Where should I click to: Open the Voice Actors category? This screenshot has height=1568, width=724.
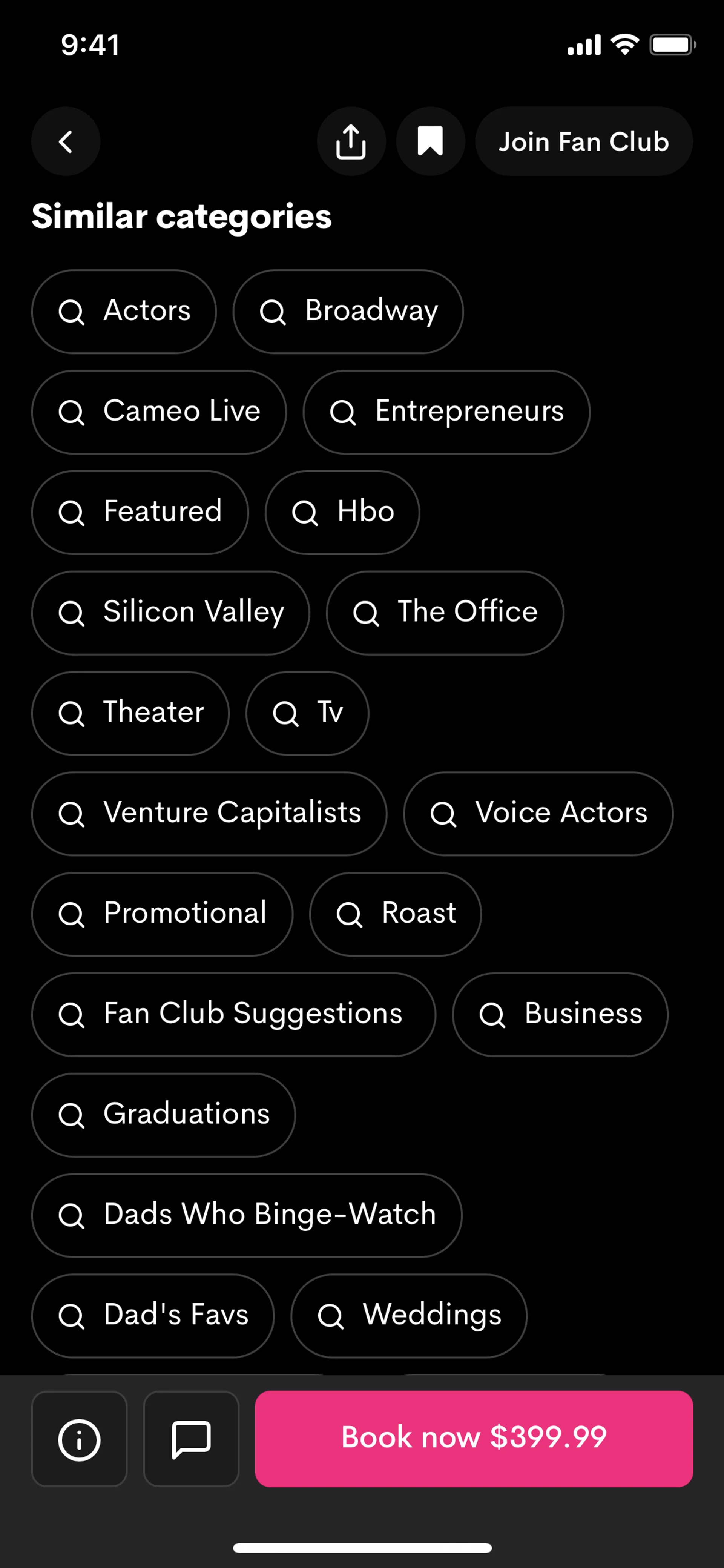538,814
